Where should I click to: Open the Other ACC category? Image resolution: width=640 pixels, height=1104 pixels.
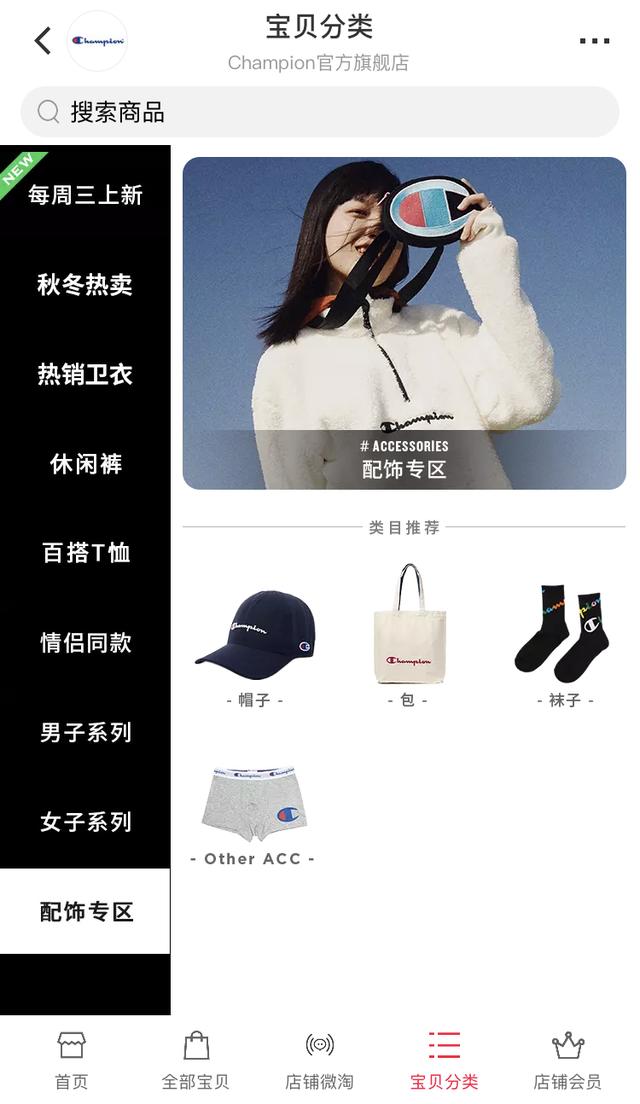[252, 815]
